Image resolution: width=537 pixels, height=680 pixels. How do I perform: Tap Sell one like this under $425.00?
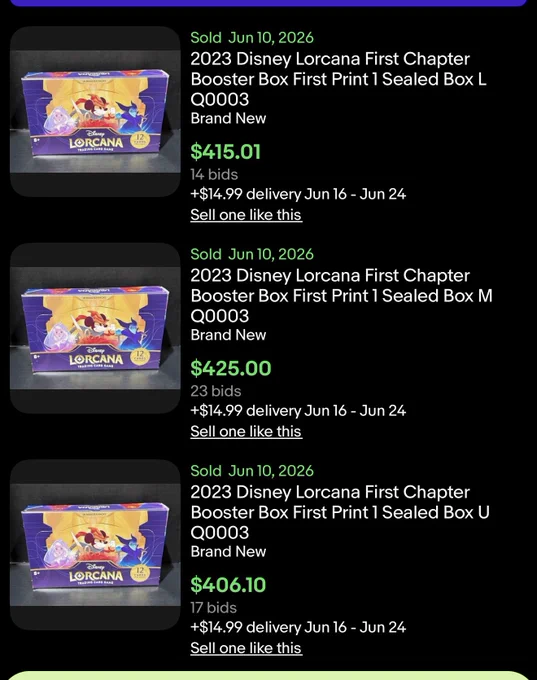pyautogui.click(x=246, y=432)
